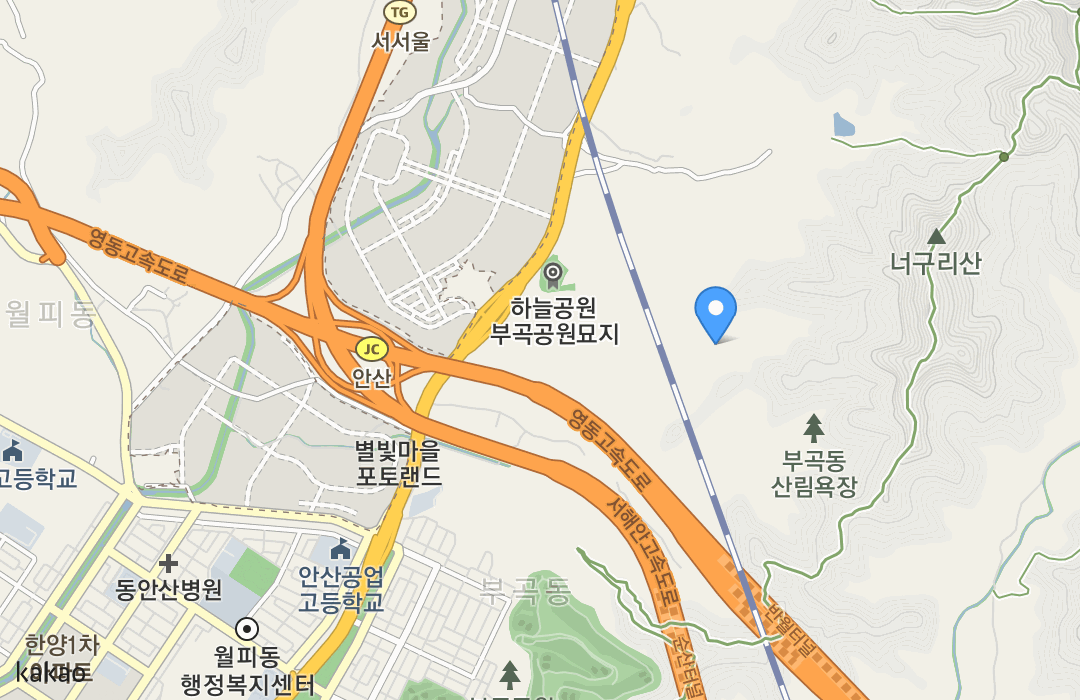Open 동안산병원 hospital marker
Image resolution: width=1080 pixels, height=700 pixels.
(169, 563)
